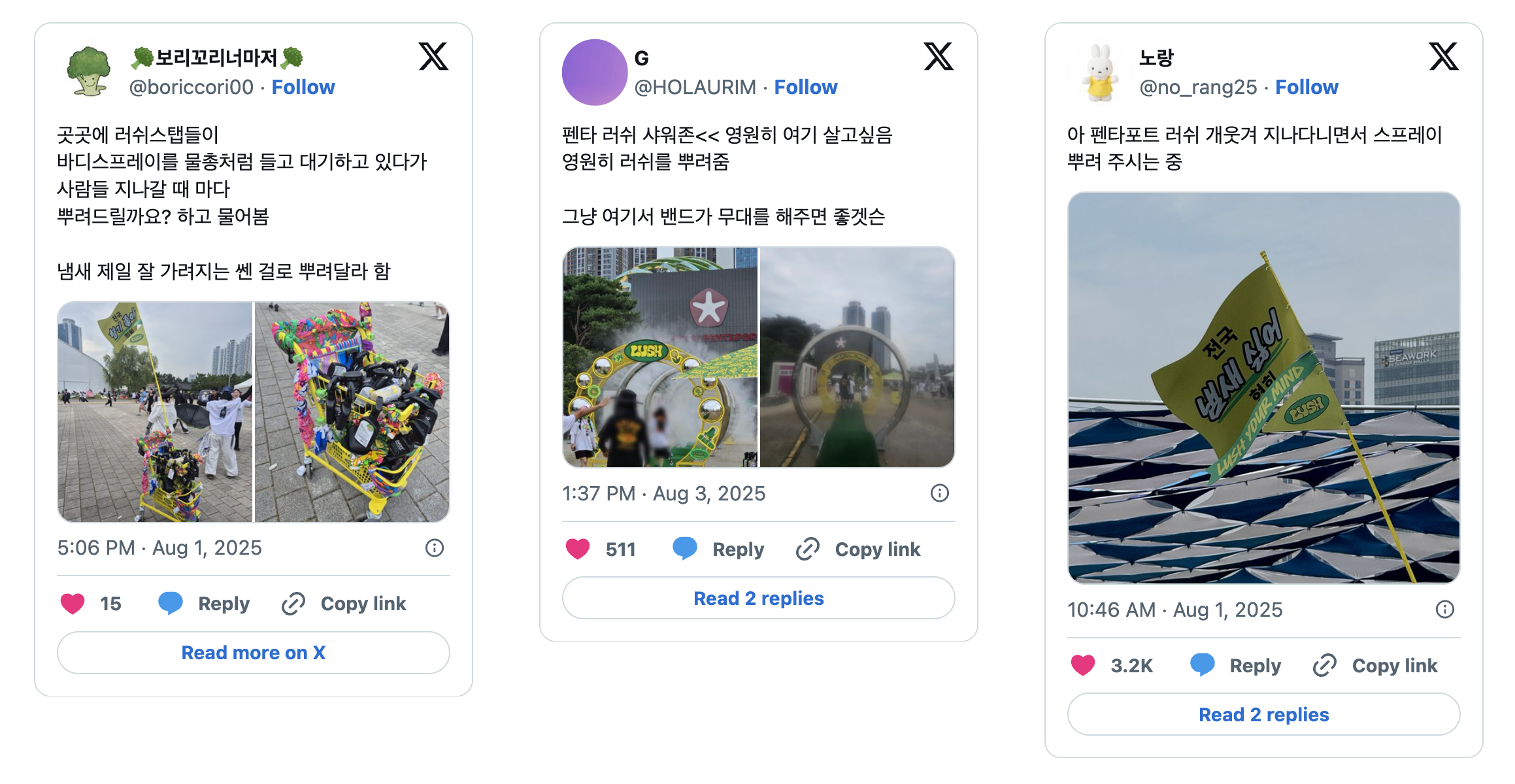Copy link of the @no_rang25 tweet
This screenshot has width=1515, height=784.
(x=1376, y=666)
